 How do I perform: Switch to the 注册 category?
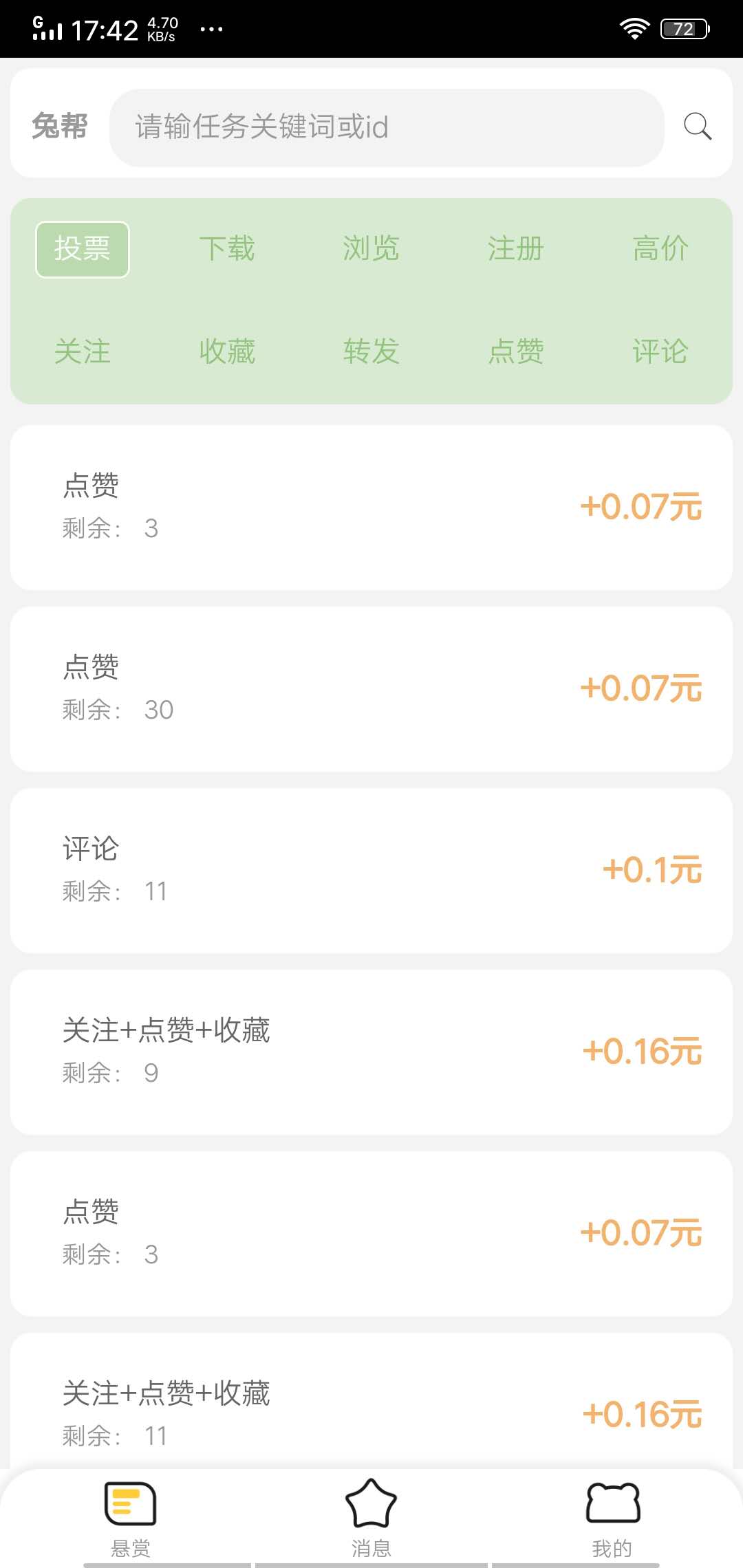(515, 250)
